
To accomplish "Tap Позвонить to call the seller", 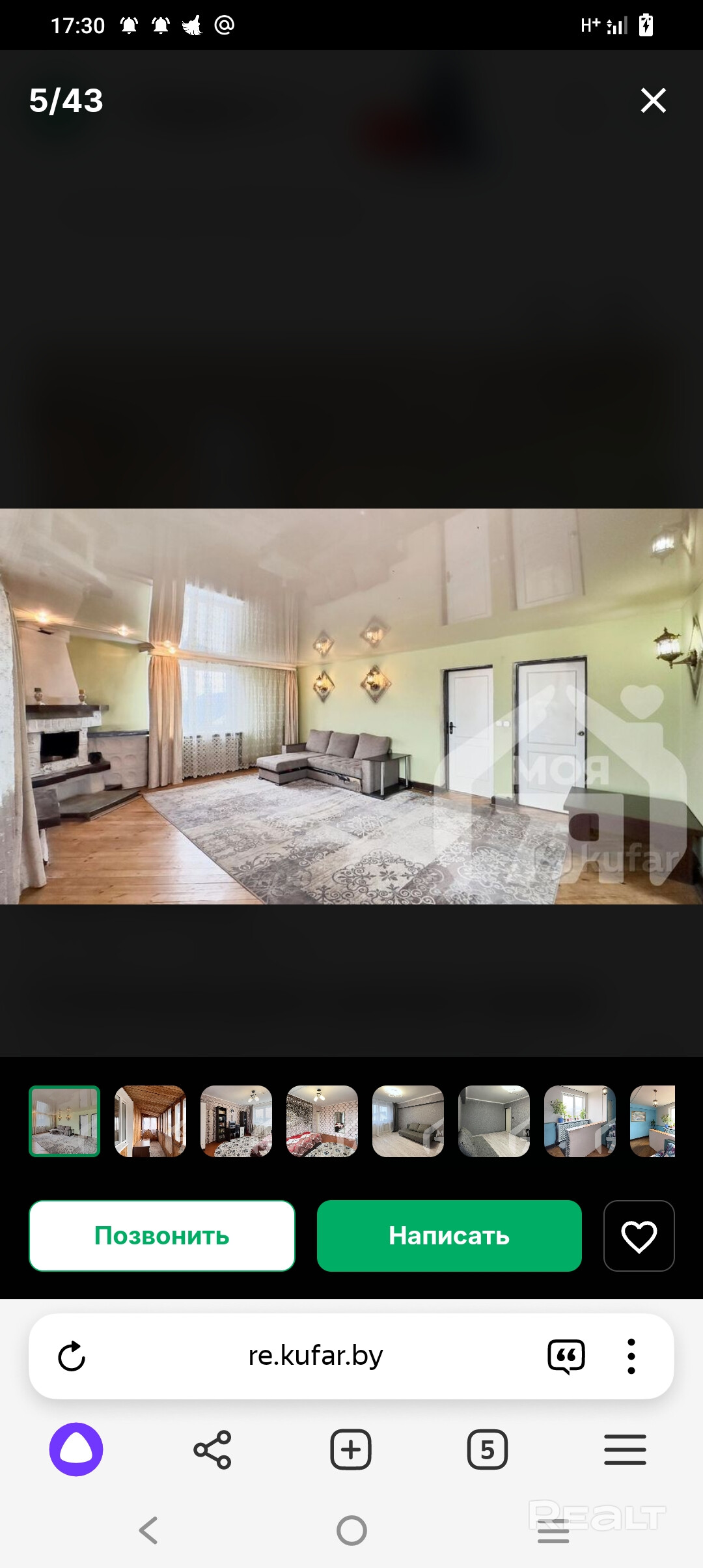I will [x=162, y=1235].
